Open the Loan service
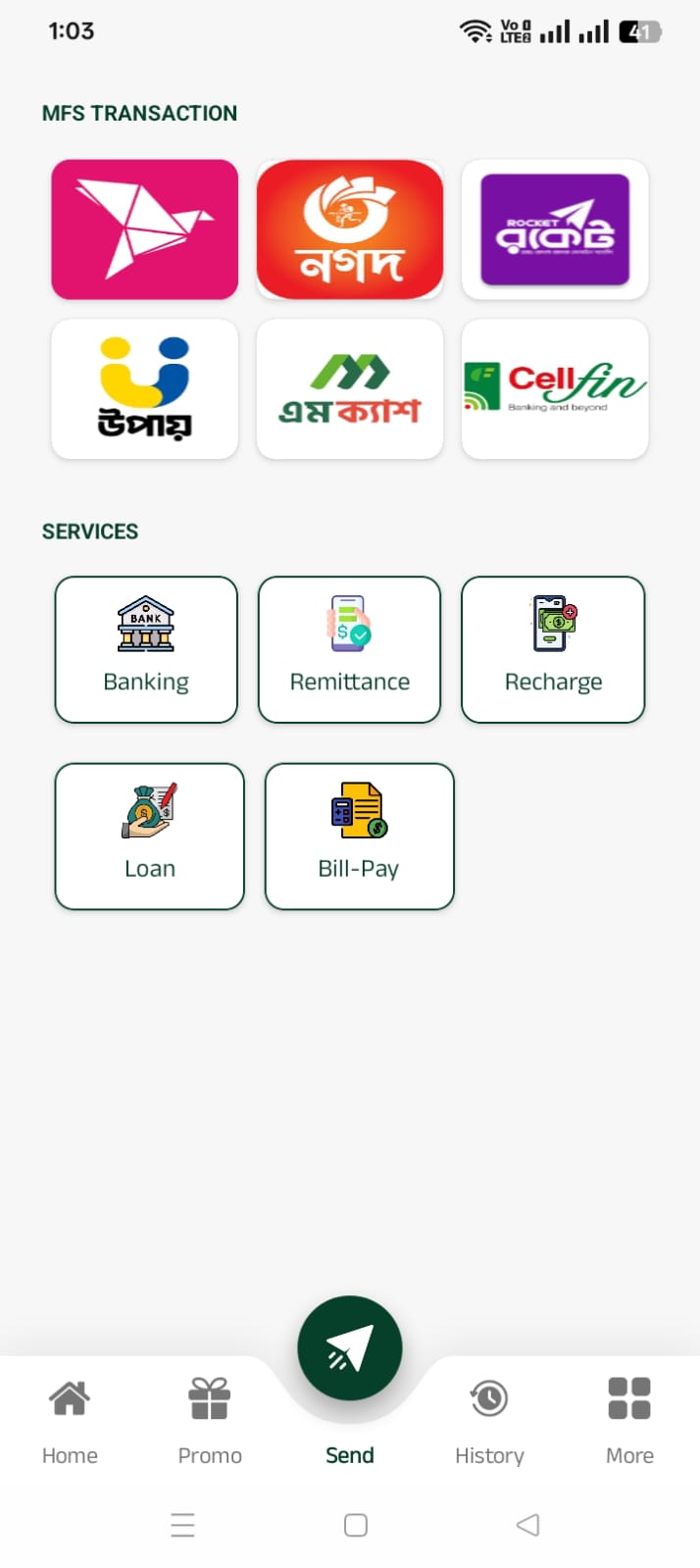This screenshot has height=1568, width=700. [149, 835]
